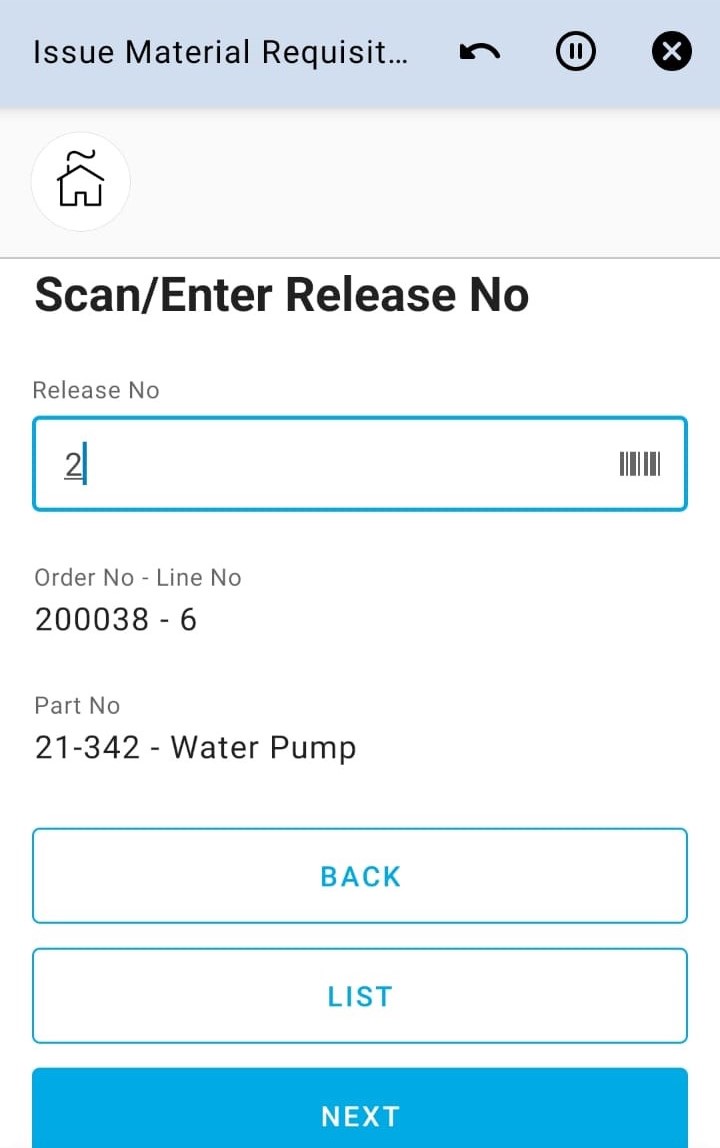Image resolution: width=720 pixels, height=1148 pixels.
Task: Go to the home screen icon
Action: 81,182
